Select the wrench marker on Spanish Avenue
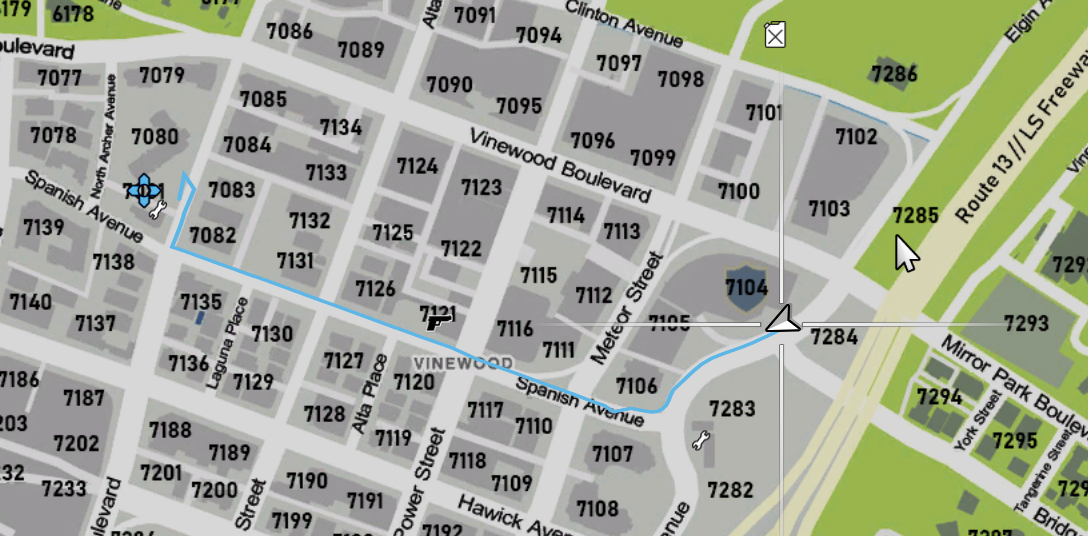 (157, 210)
